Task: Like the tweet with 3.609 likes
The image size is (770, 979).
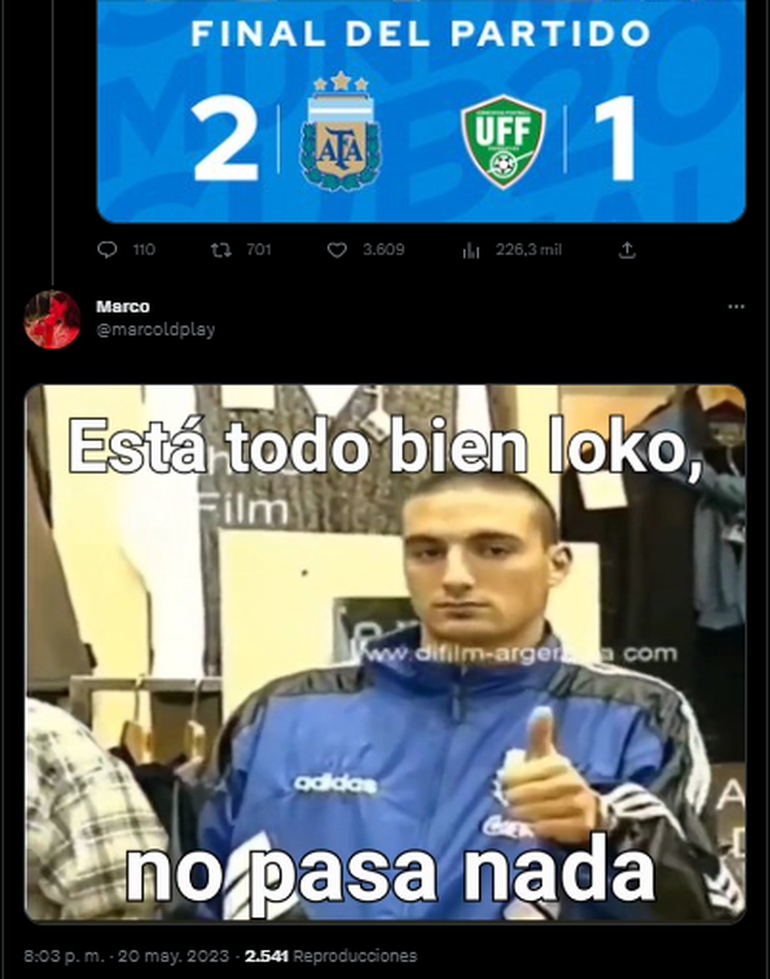Action: pos(337,250)
